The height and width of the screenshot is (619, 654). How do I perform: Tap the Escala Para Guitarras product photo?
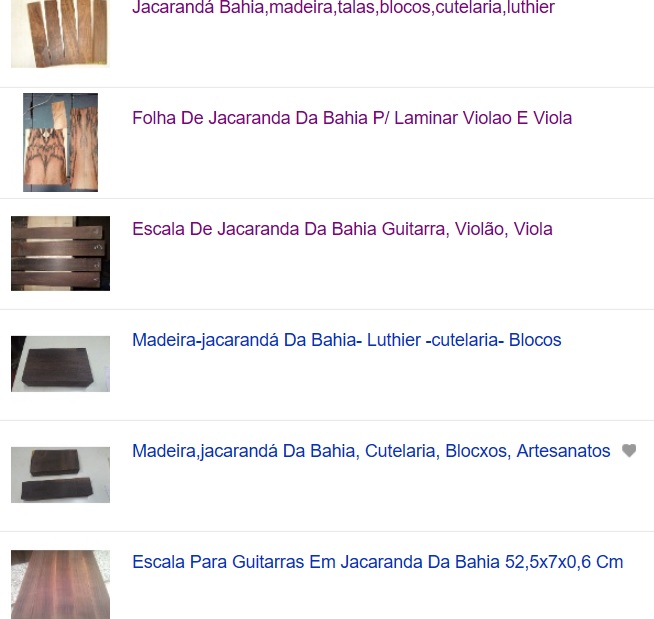coord(60,584)
